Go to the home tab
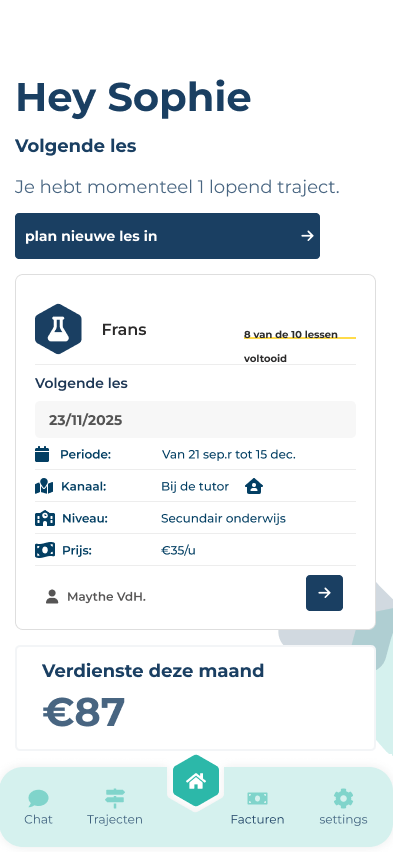 tap(196, 781)
